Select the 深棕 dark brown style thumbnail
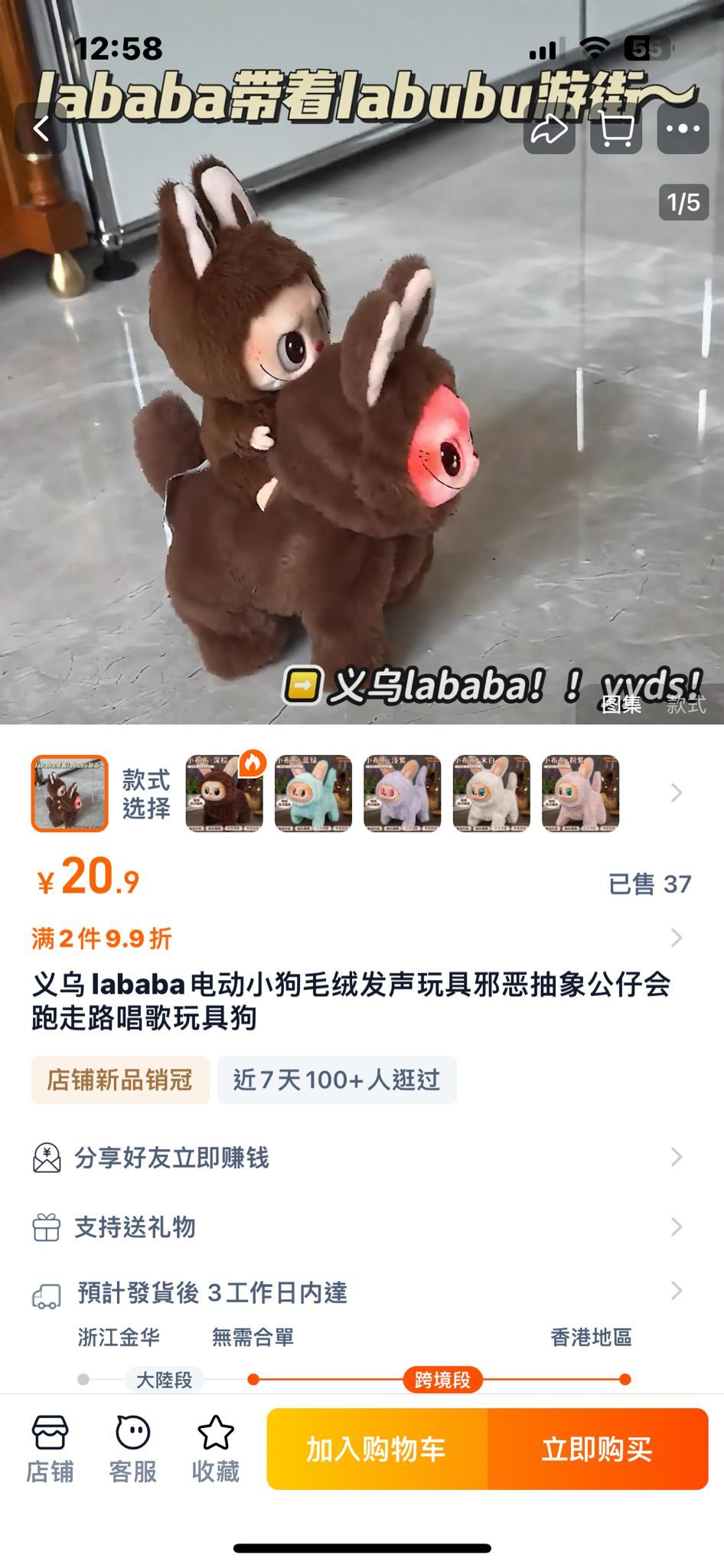 224,793
